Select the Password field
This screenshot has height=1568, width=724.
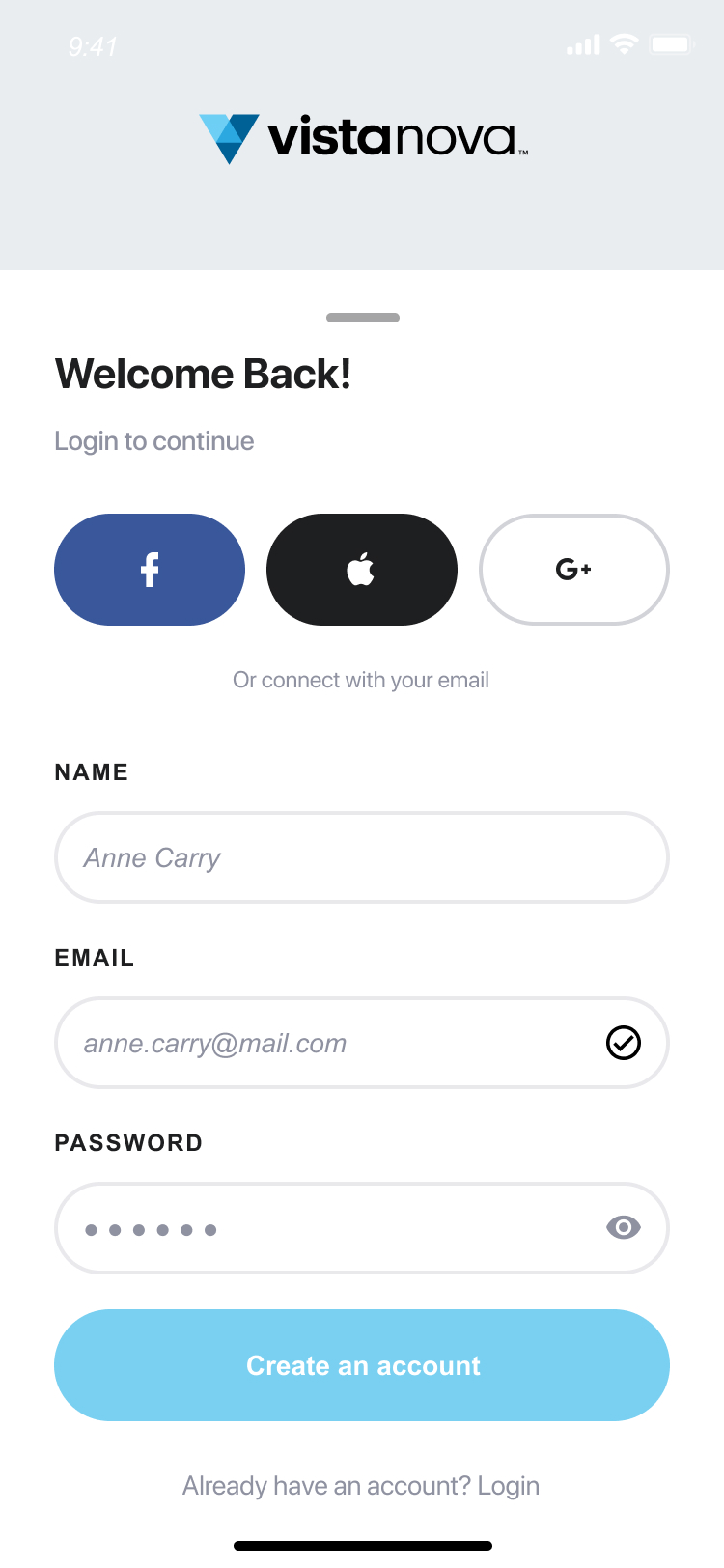click(x=328, y=1228)
